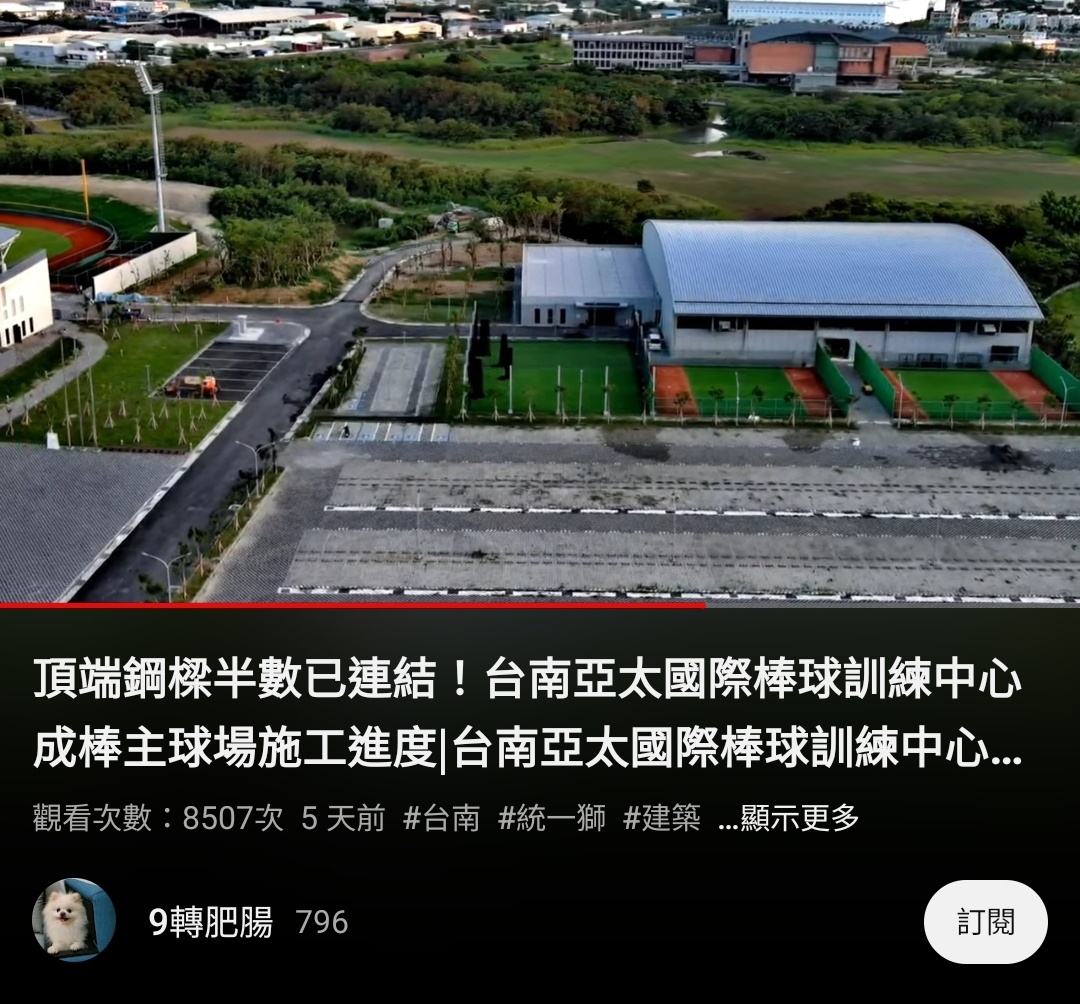Open the #建築 hashtag

[661, 818]
